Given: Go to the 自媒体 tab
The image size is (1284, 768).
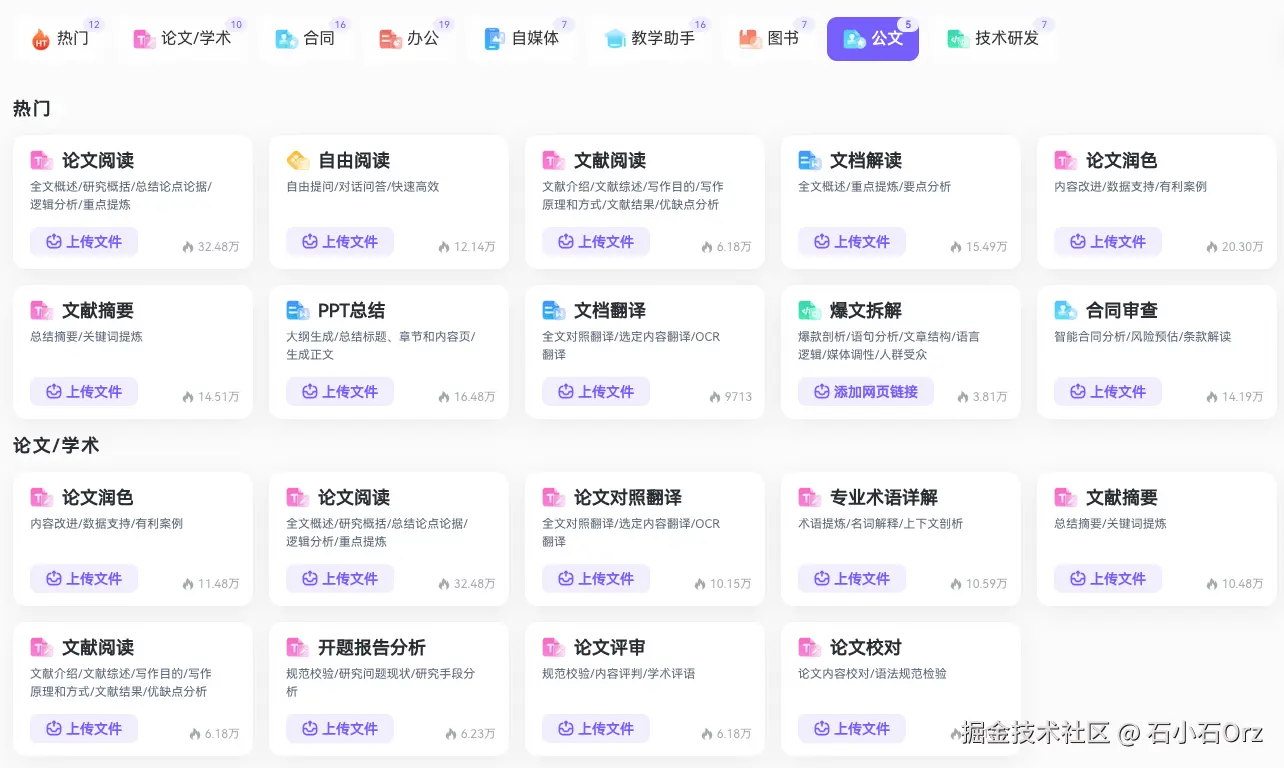Looking at the screenshot, I should tap(522, 39).
